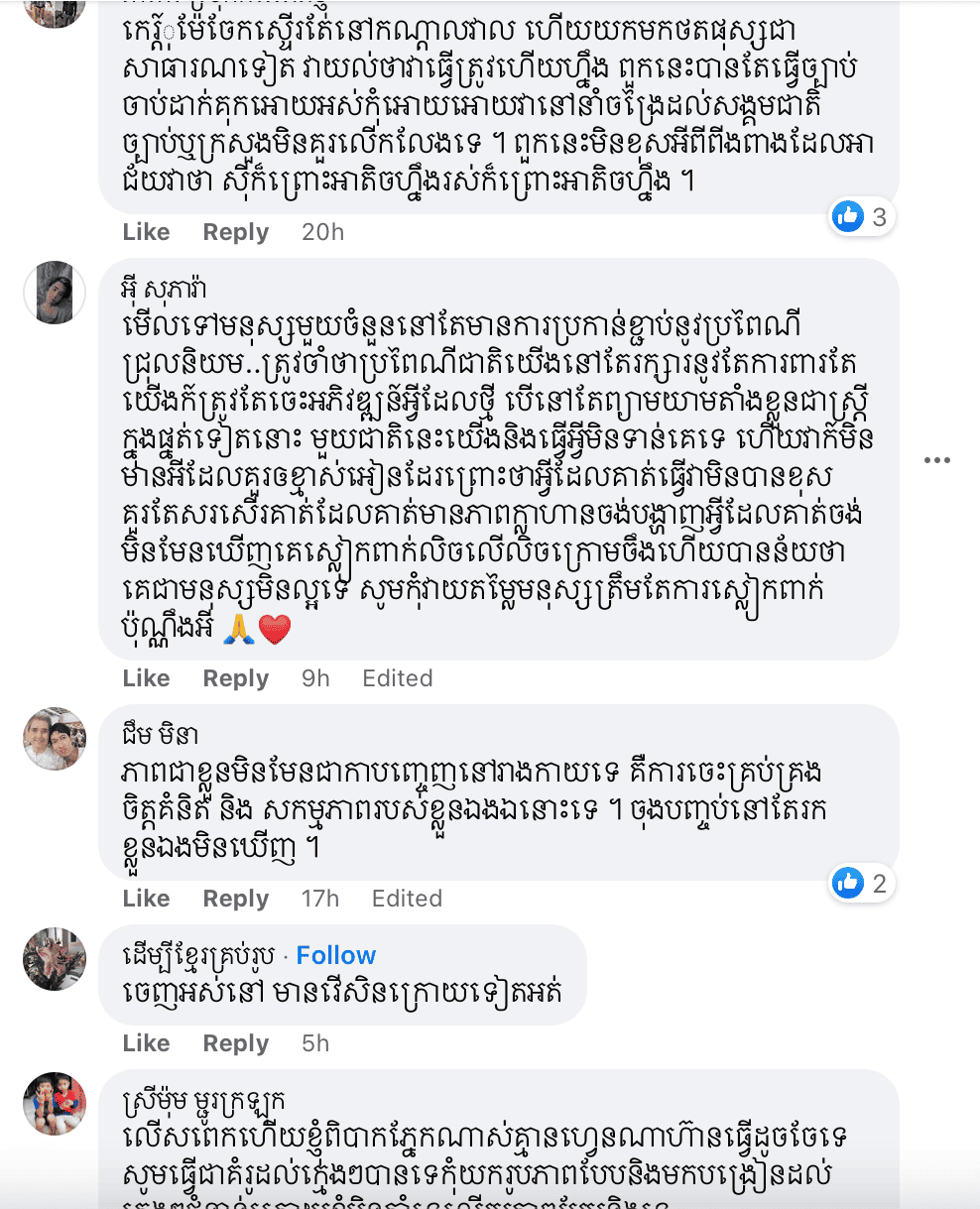
Task: Like the comment posted 20h ago
Action: tap(146, 232)
